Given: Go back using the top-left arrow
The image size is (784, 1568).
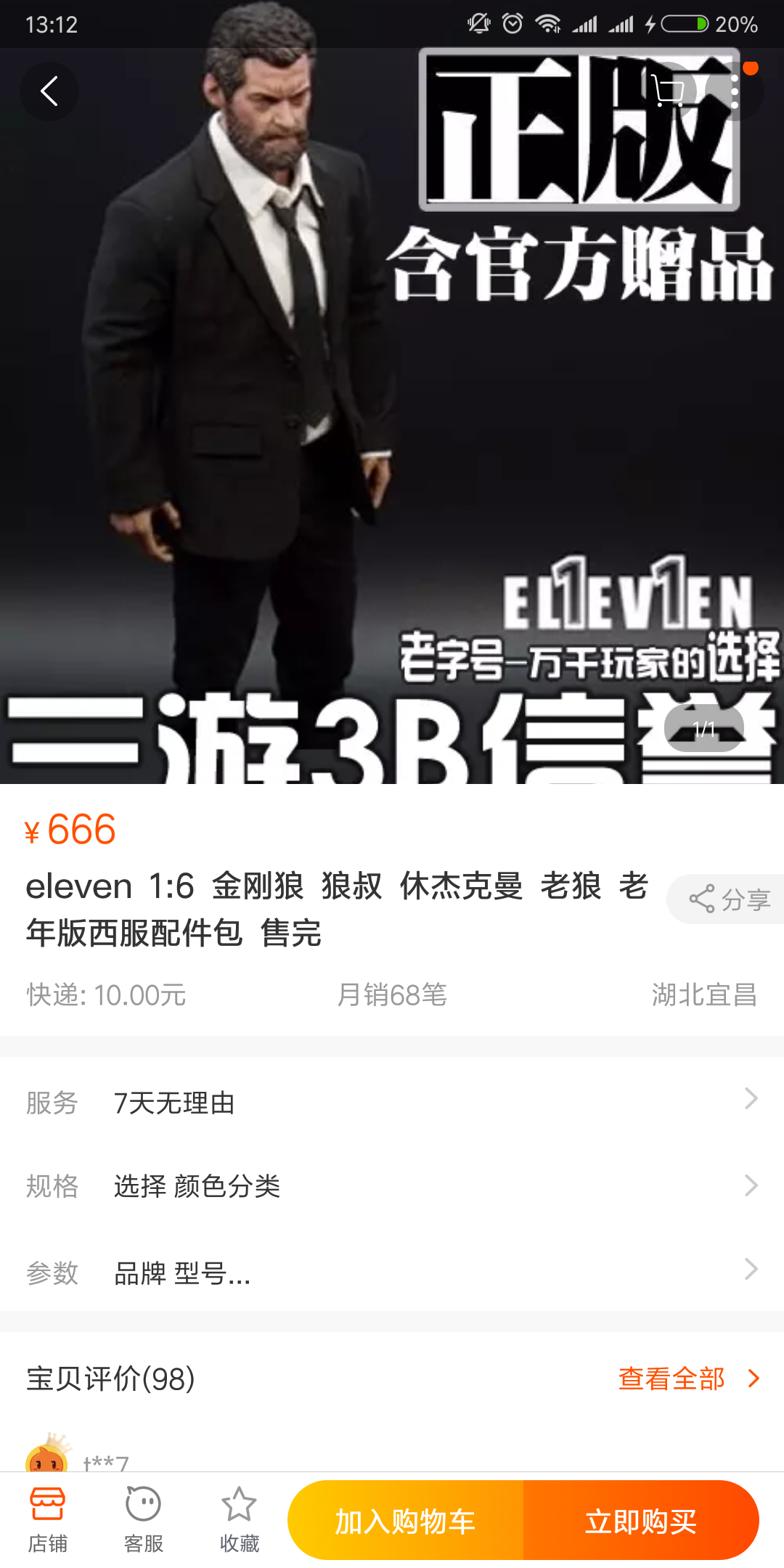Looking at the screenshot, I should [49, 91].
